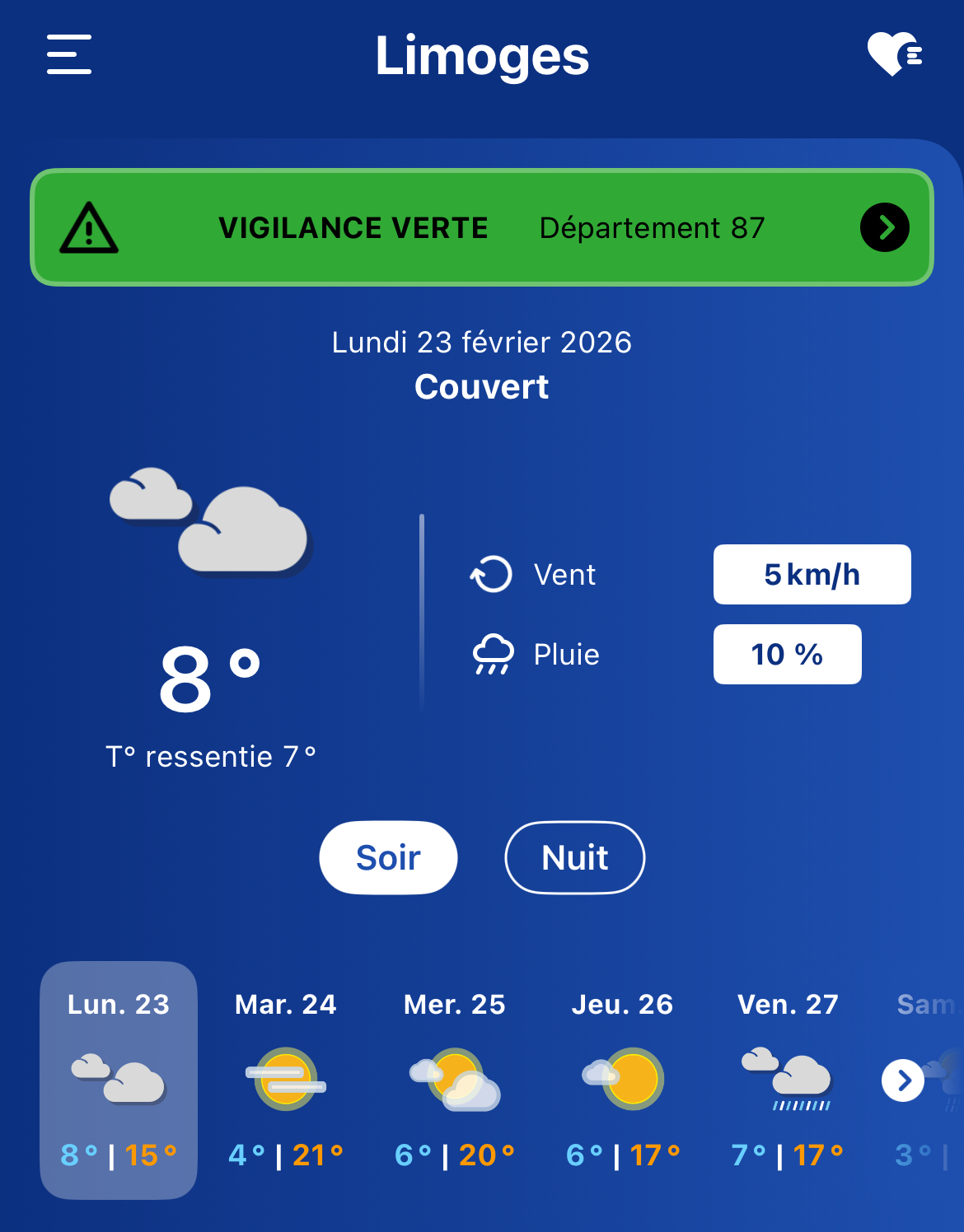Viewport: 964px width, 1232px height.
Task: Switch to the Nuit forecast
Action: pos(574,857)
